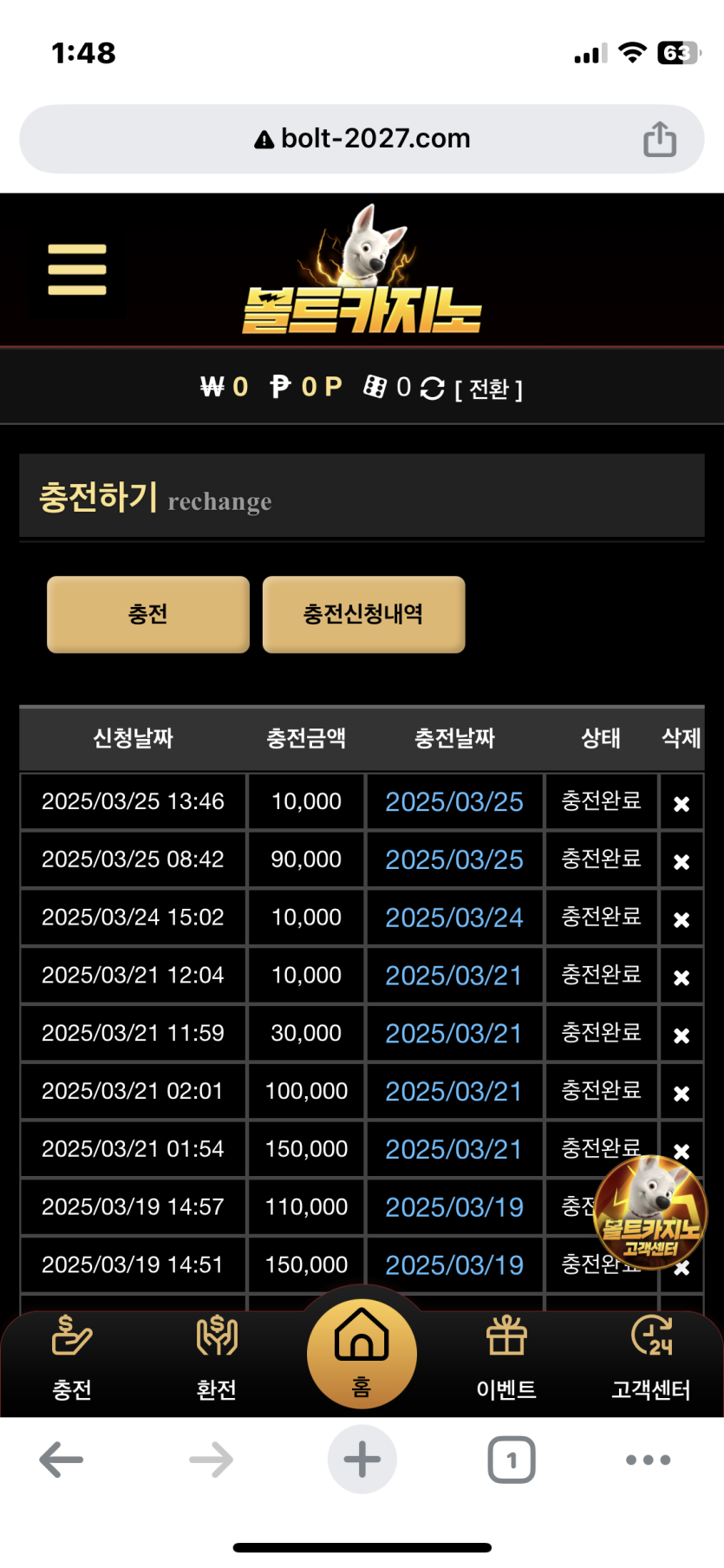
Task: Delete the 2025/03/25 08:42 record
Action: (x=682, y=861)
